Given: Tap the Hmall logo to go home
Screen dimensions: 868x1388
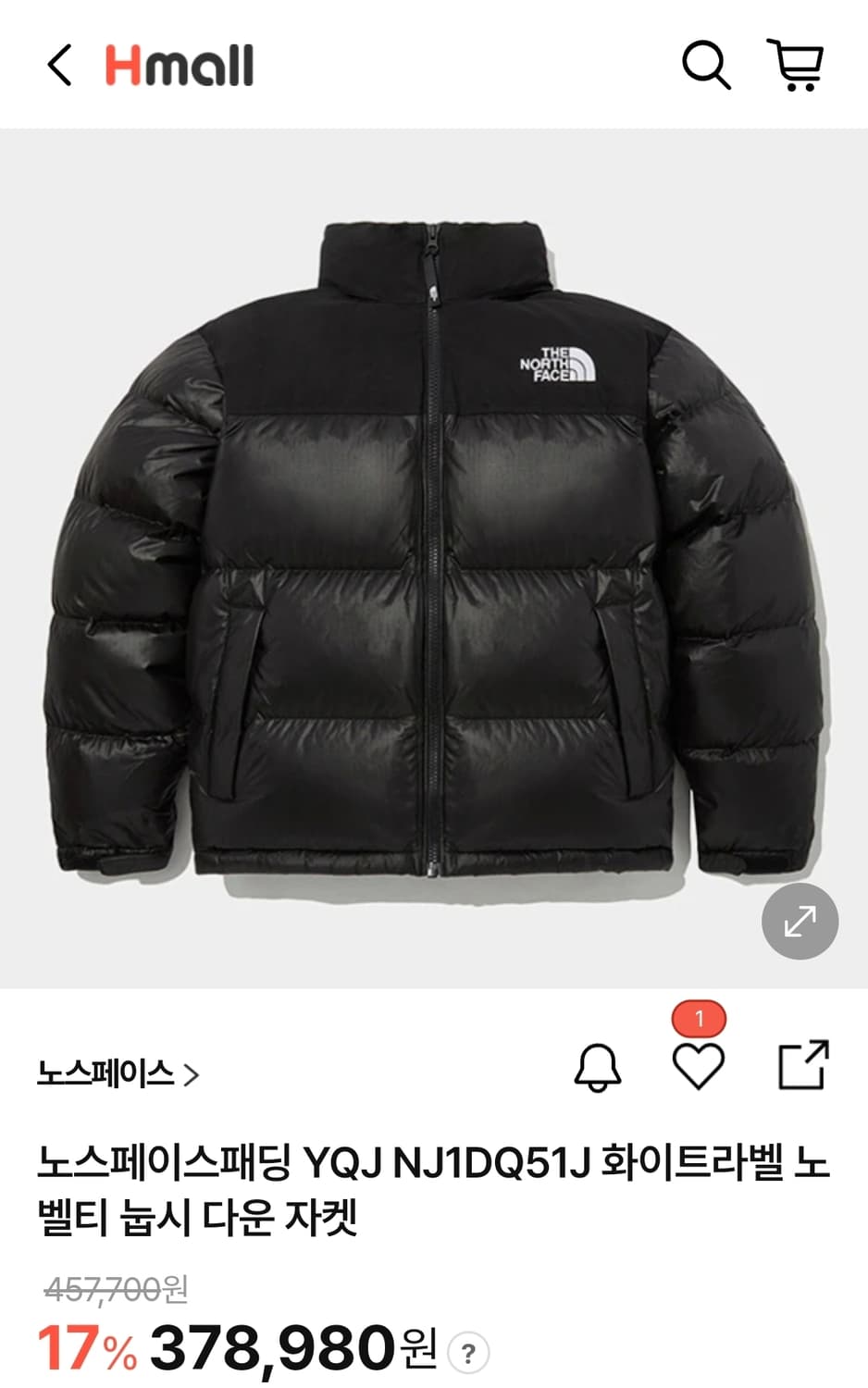Looking at the screenshot, I should (179, 66).
